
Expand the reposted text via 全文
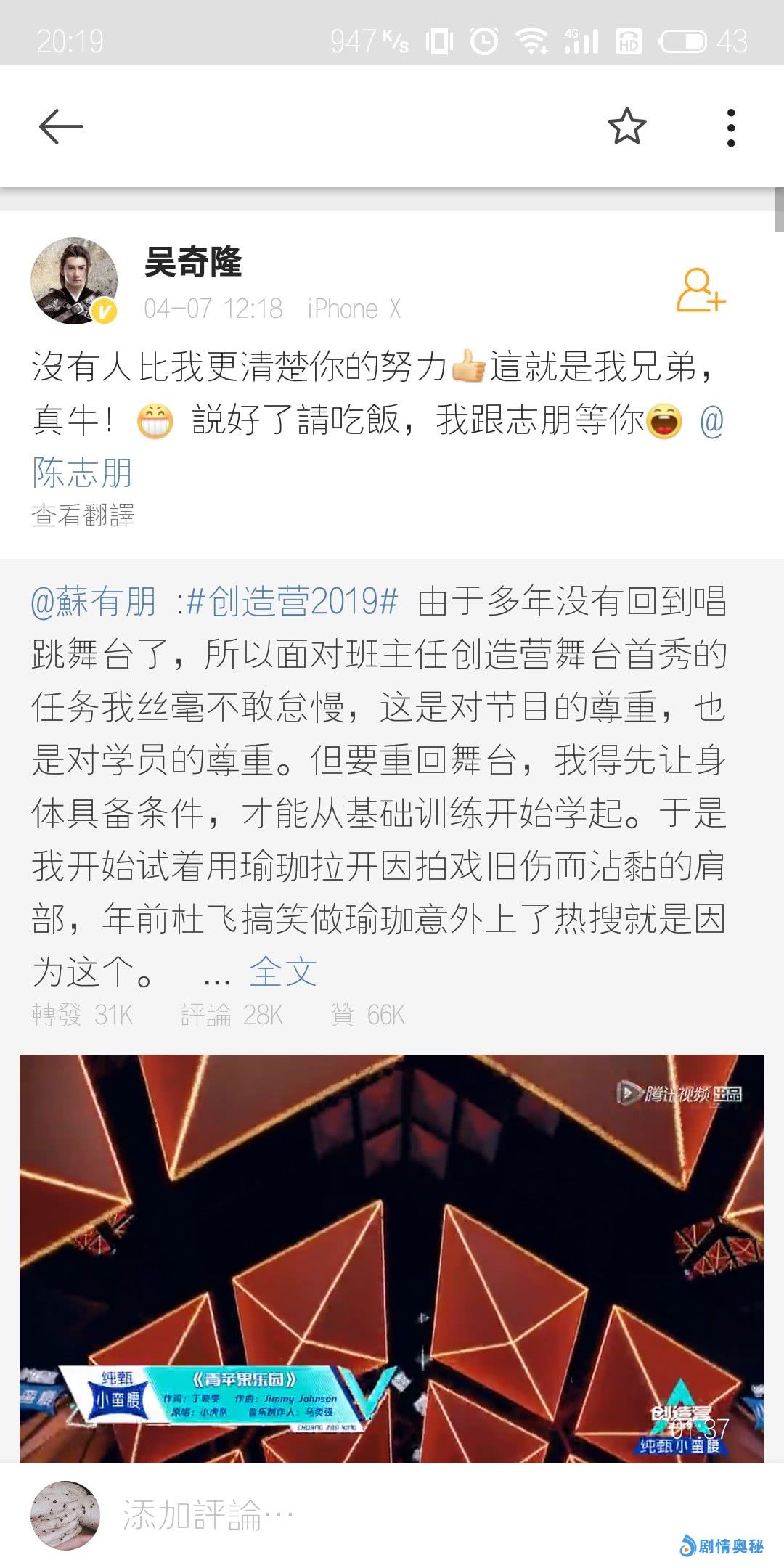pyautogui.click(x=283, y=971)
